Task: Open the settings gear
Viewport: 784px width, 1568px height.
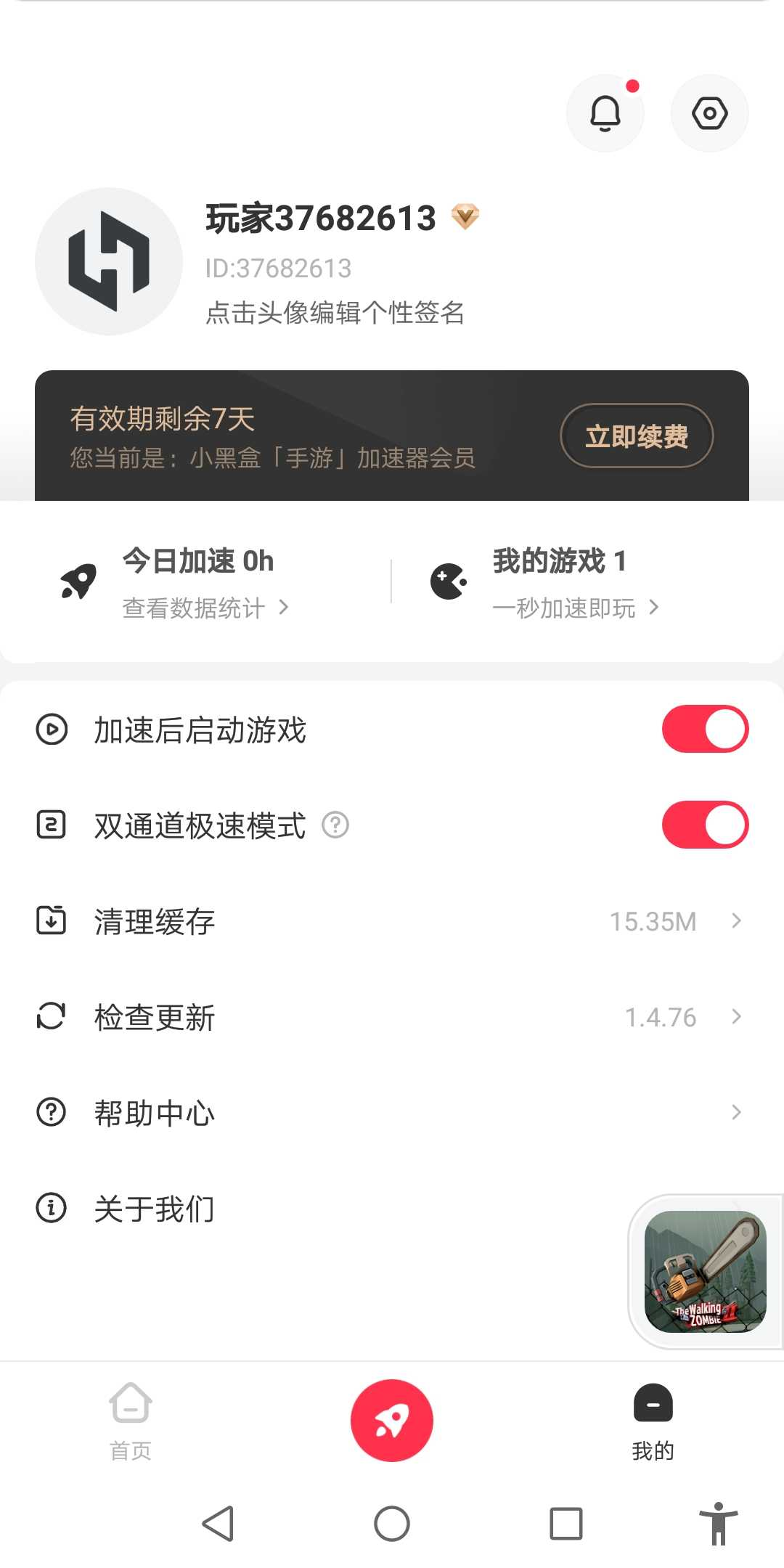Action: coord(709,113)
